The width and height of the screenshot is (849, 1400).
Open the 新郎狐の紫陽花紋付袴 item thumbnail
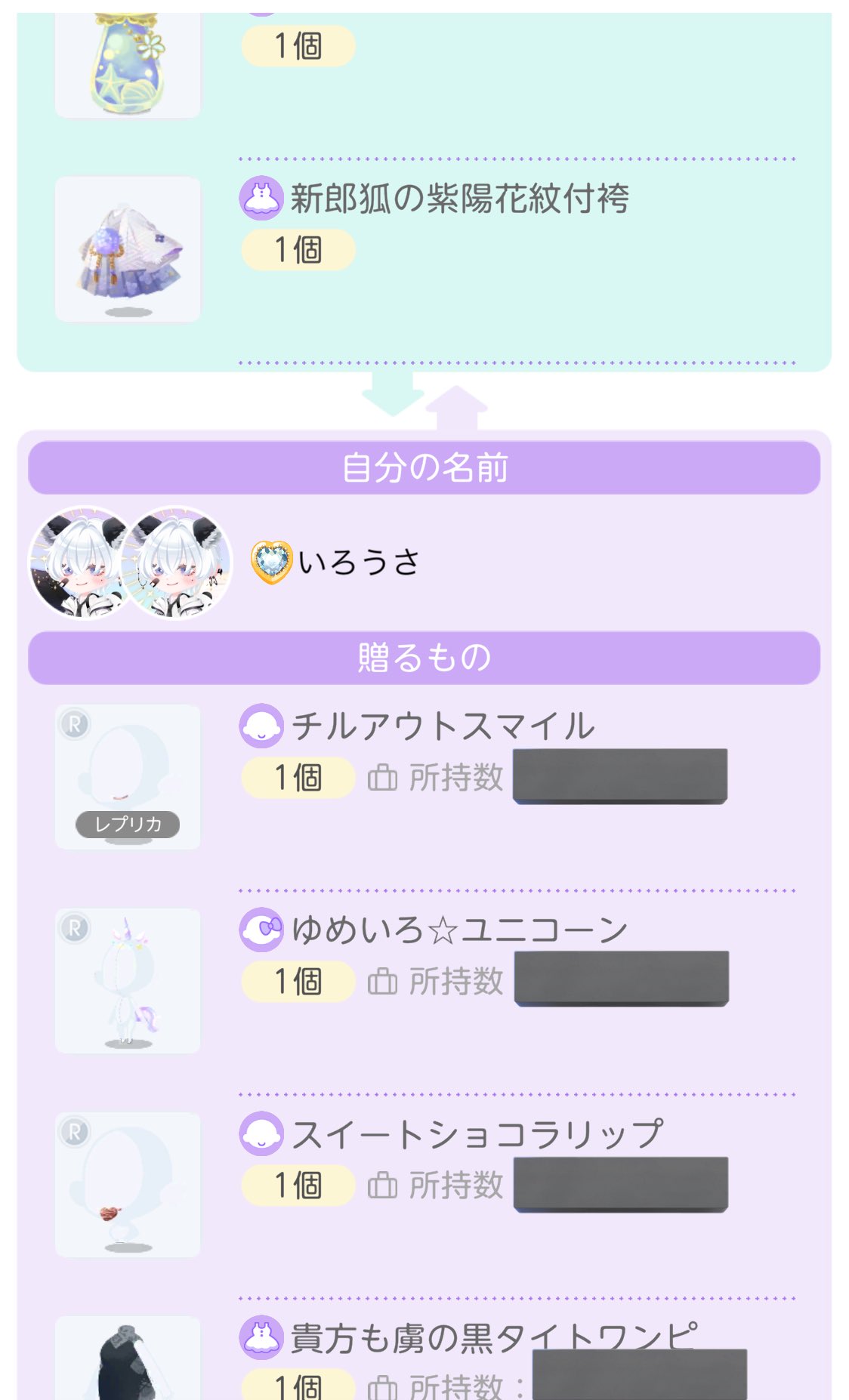coord(128,250)
